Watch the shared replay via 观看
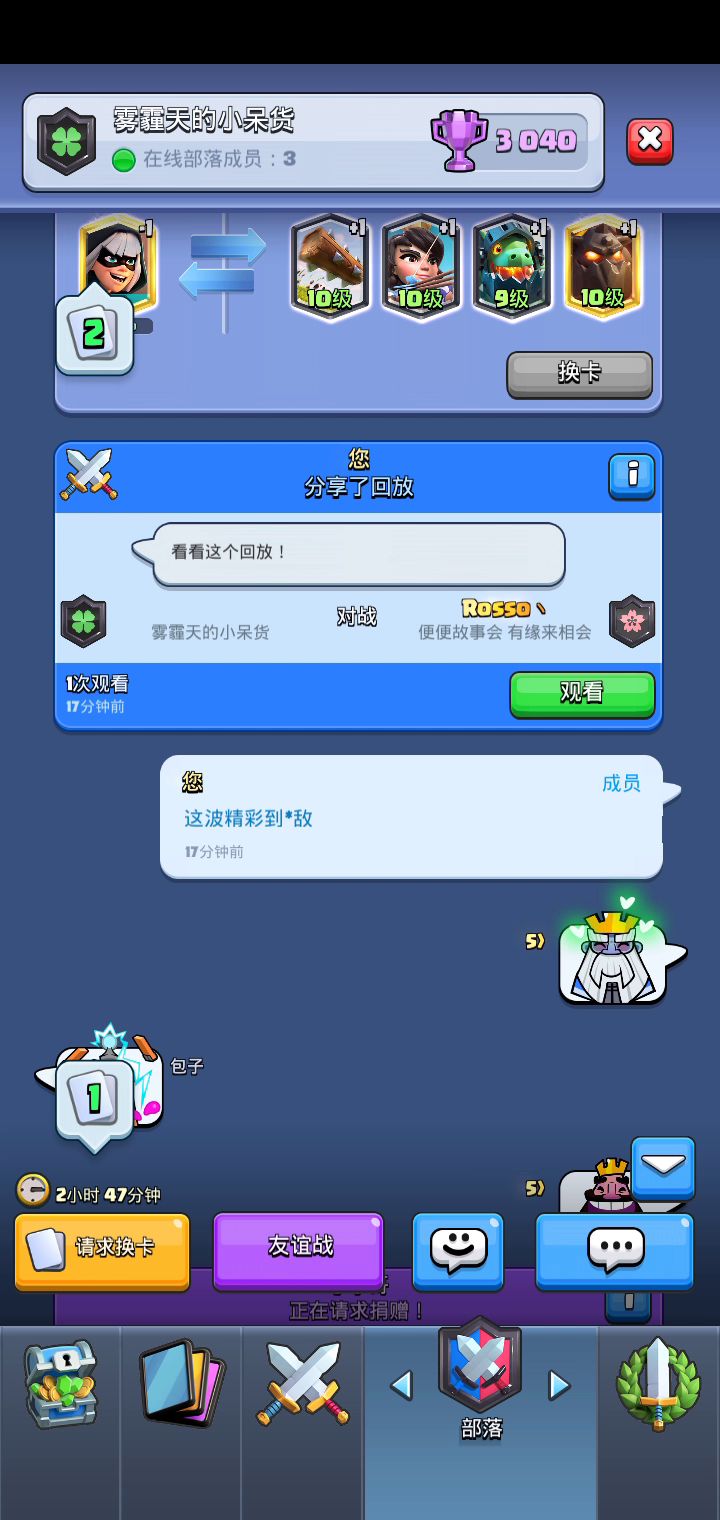 [x=581, y=693]
